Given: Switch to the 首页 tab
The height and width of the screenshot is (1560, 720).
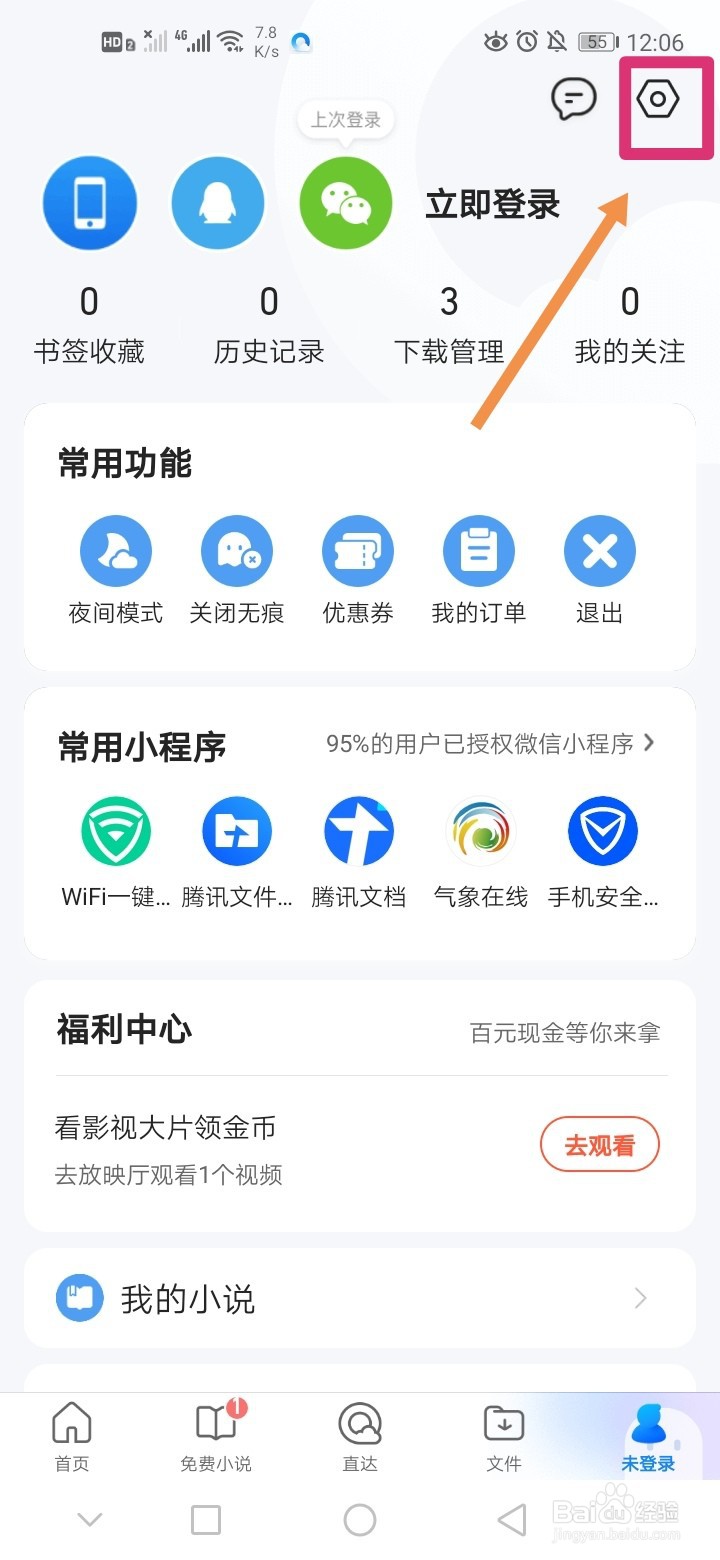Looking at the screenshot, I should click(x=72, y=1436).
